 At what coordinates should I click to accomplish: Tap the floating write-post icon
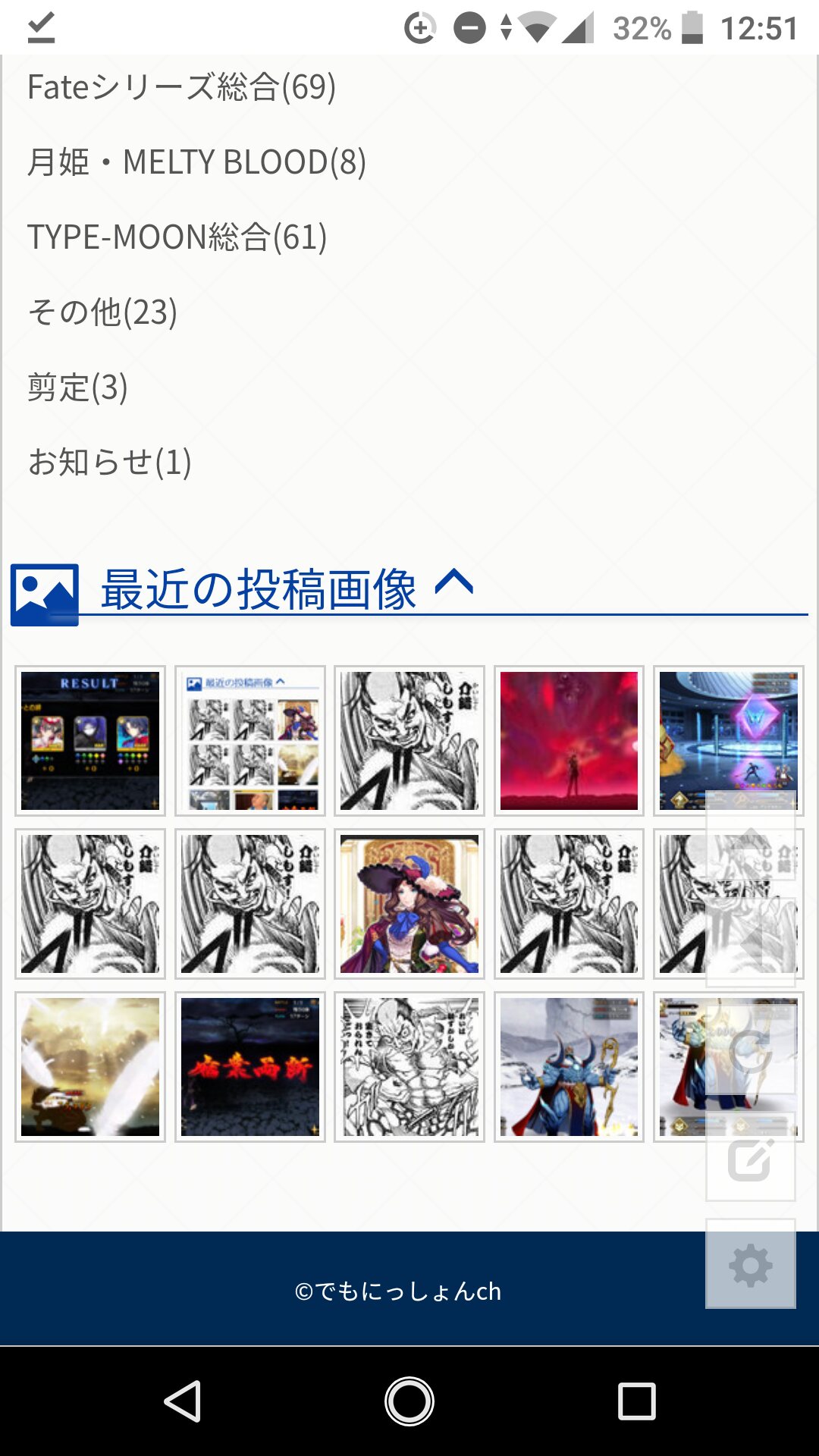751,1158
